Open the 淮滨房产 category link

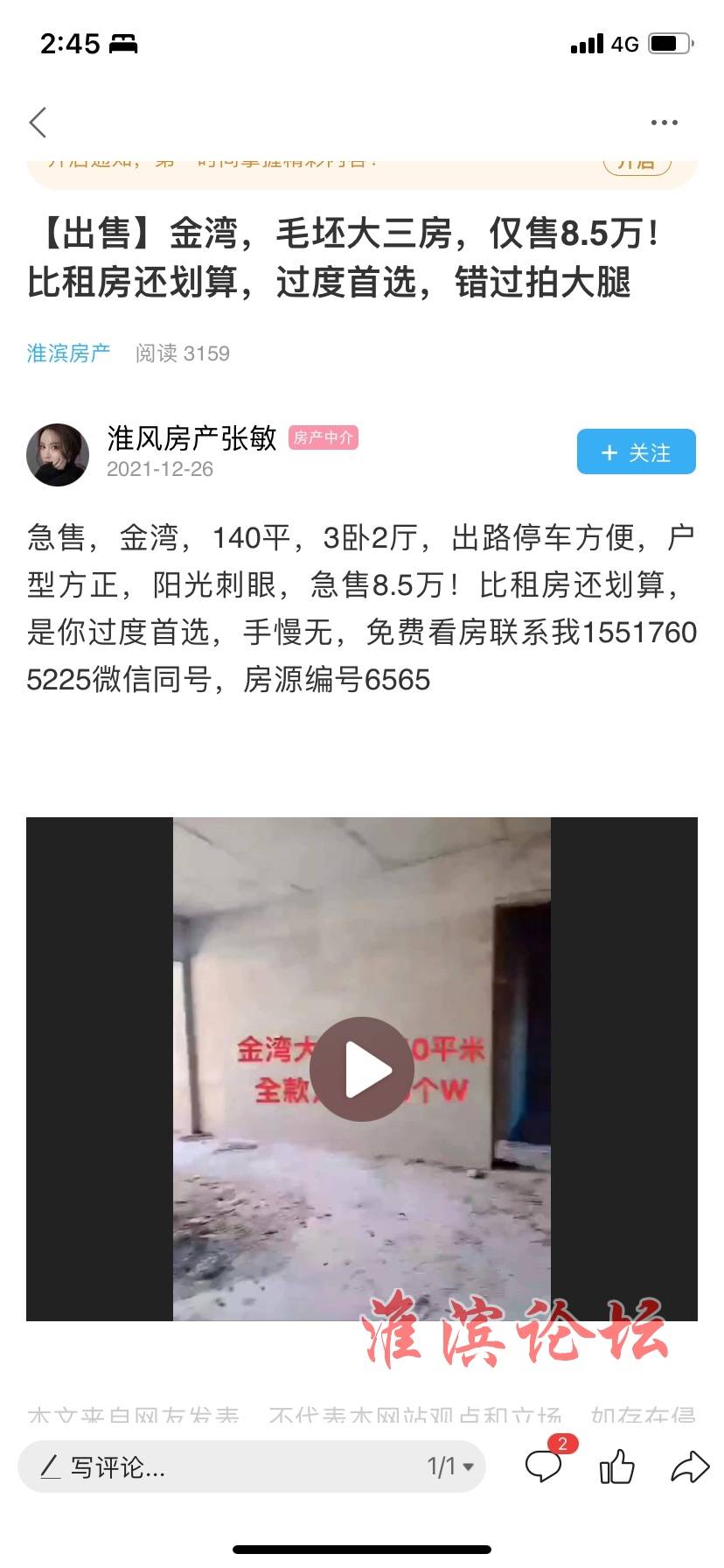(x=68, y=353)
